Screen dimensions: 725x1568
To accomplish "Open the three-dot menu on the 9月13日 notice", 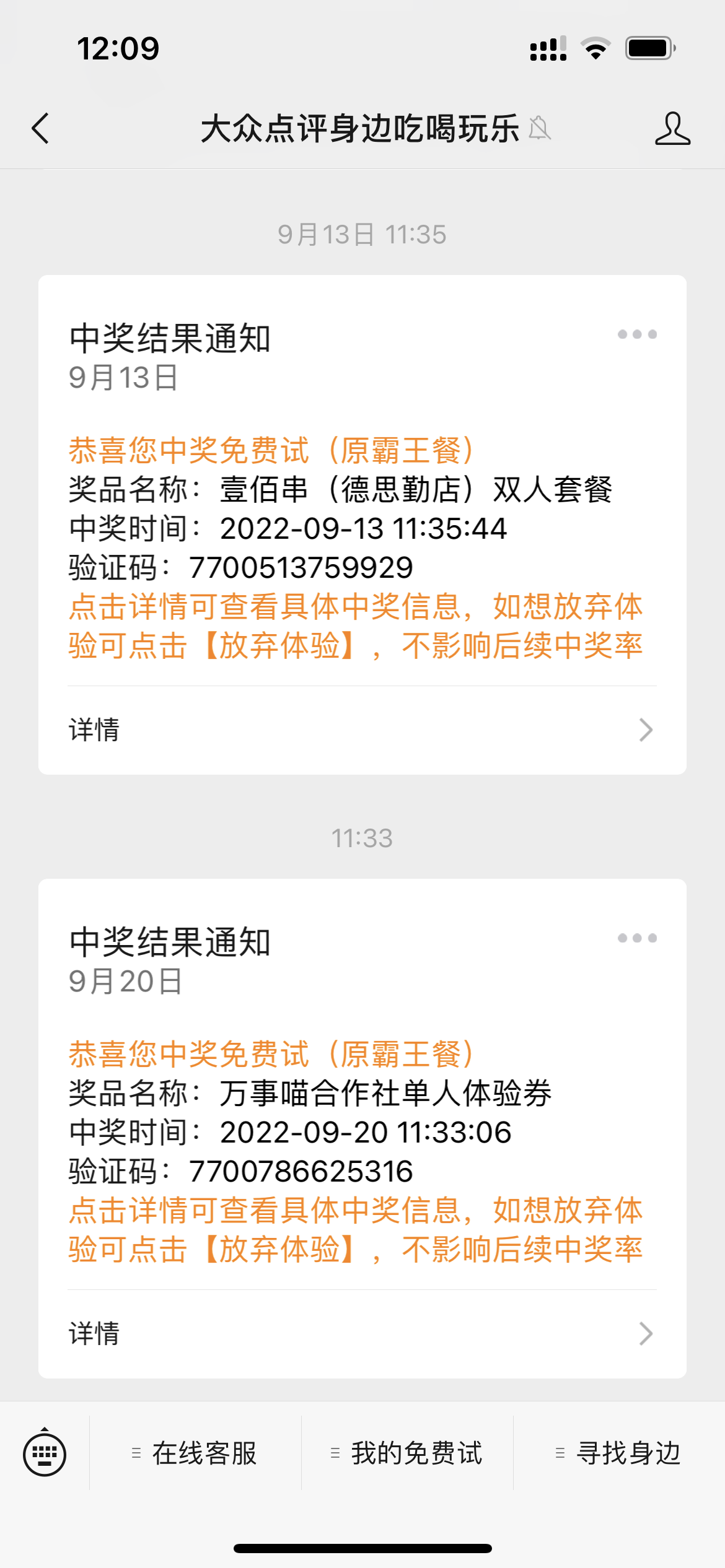I will click(x=636, y=334).
